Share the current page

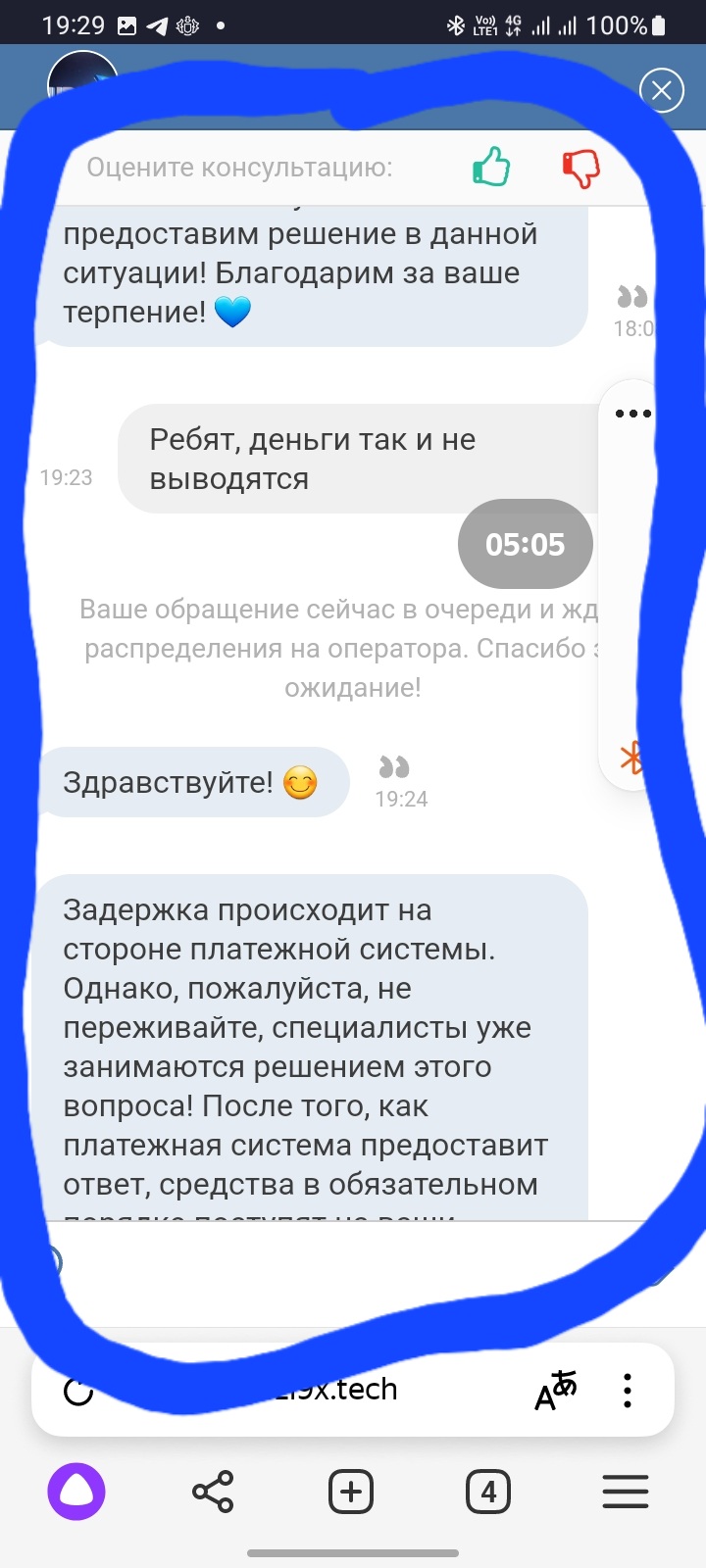coord(214,1492)
